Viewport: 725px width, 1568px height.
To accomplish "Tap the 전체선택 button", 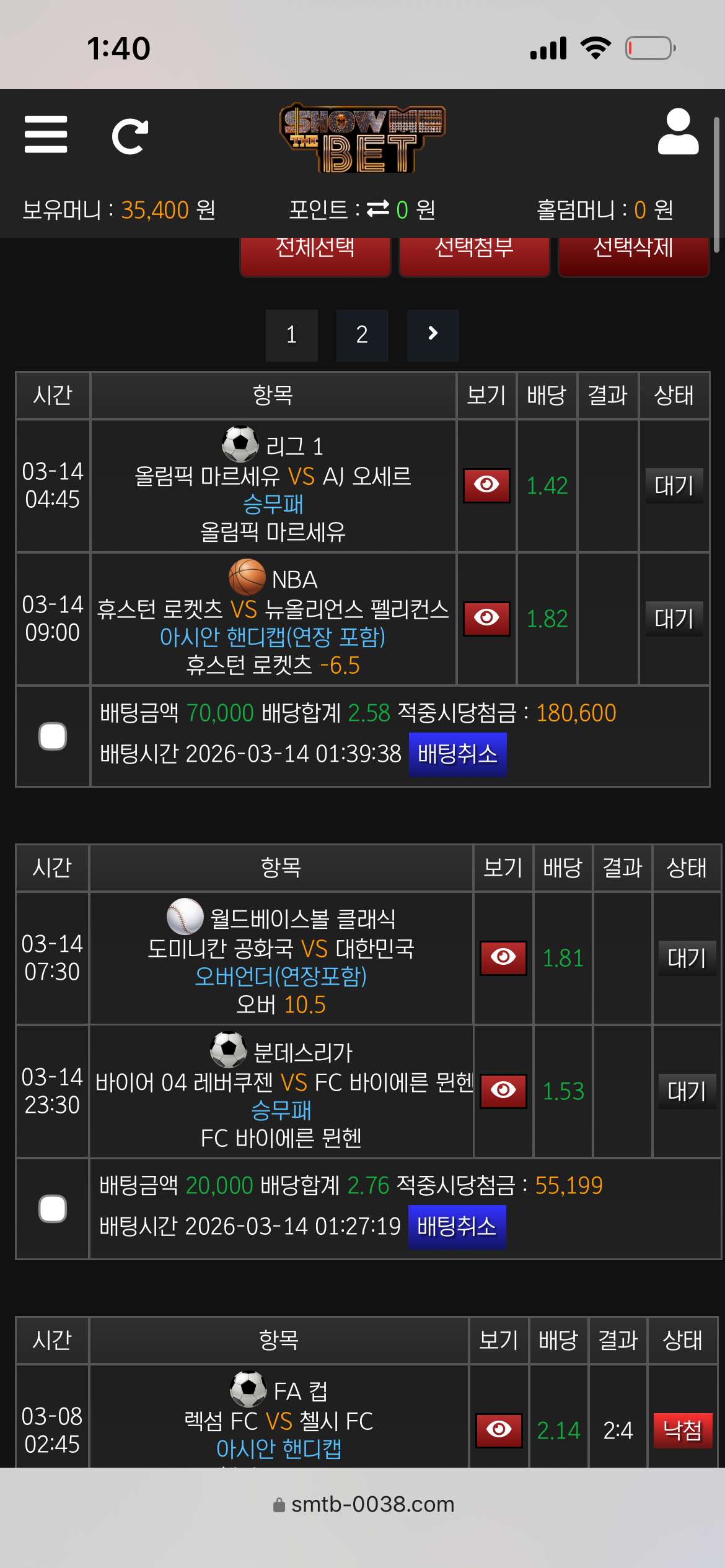I will click(315, 254).
